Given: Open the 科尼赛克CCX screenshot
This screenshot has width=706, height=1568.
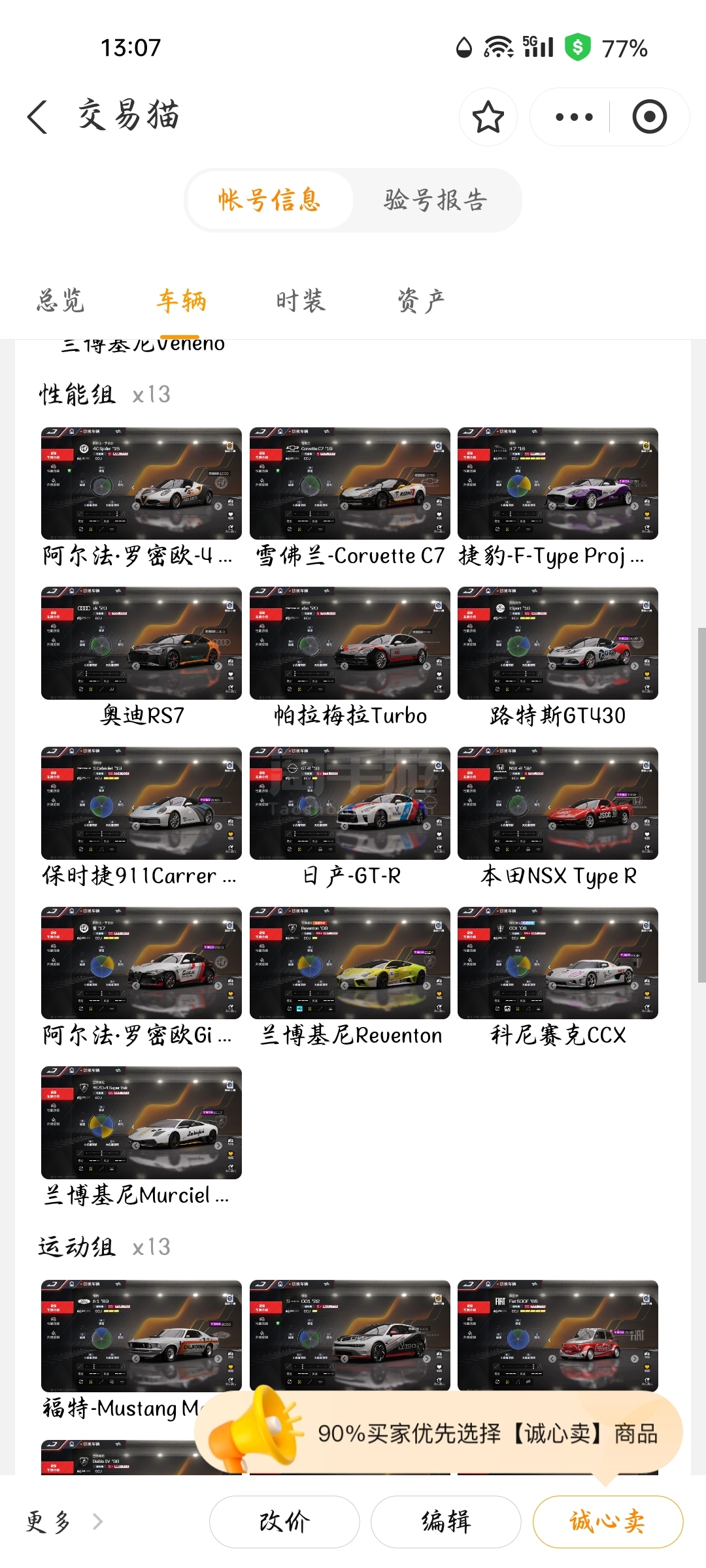Looking at the screenshot, I should pyautogui.click(x=558, y=963).
